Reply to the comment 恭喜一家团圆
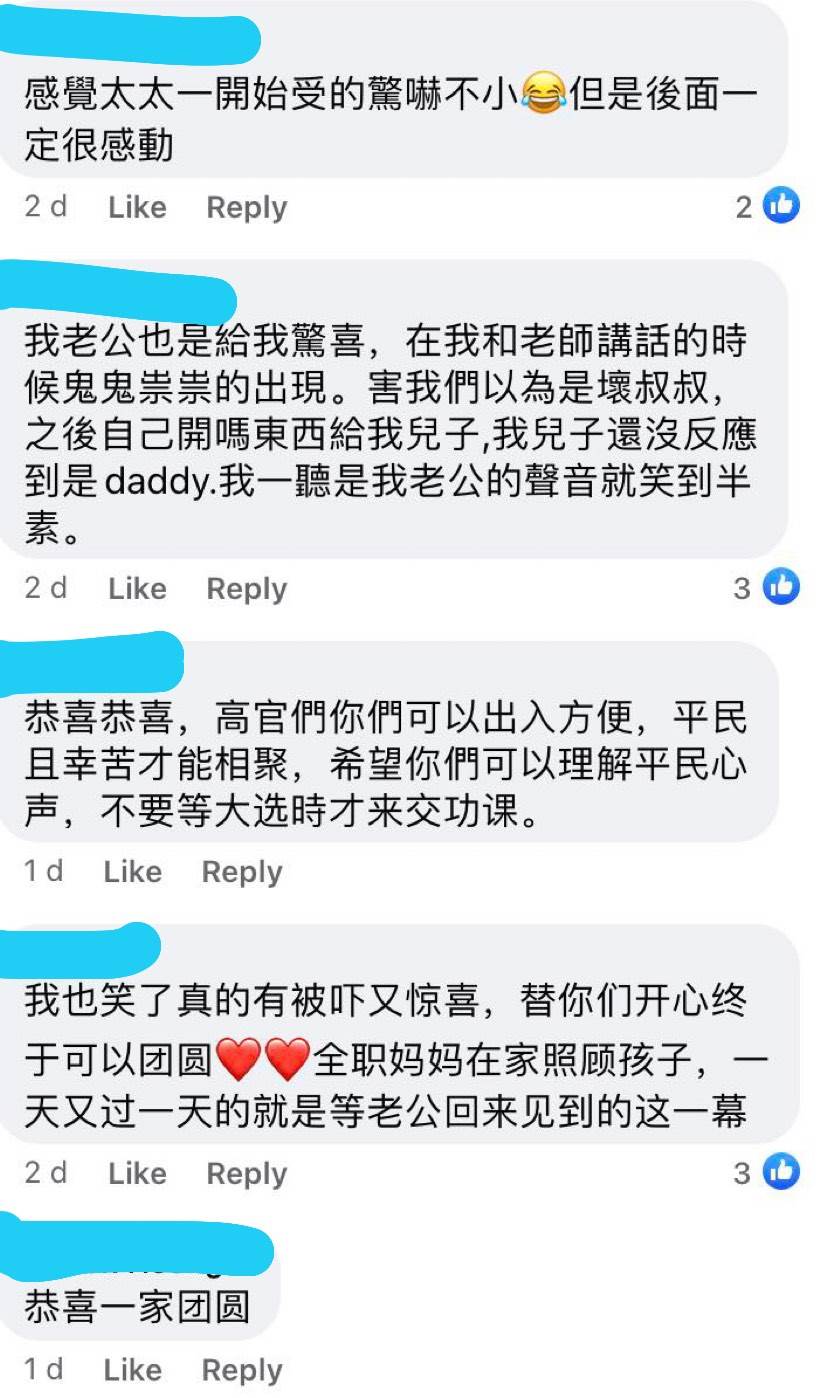This screenshot has width=828, height=1398. pos(242,1370)
